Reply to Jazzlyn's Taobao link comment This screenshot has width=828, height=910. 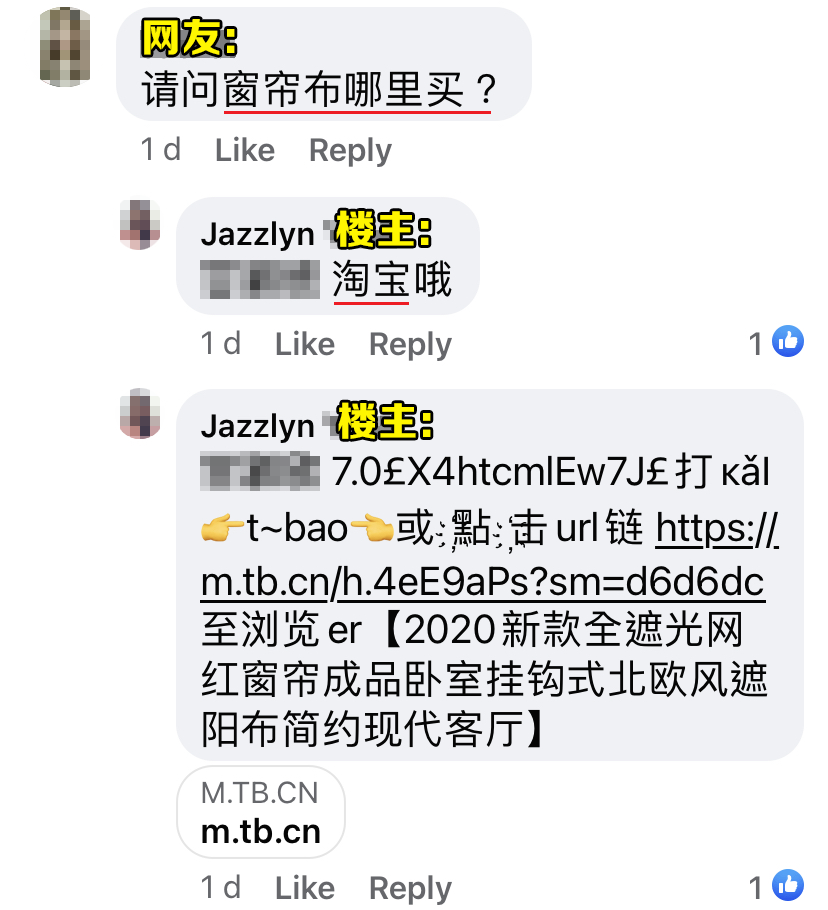410,887
